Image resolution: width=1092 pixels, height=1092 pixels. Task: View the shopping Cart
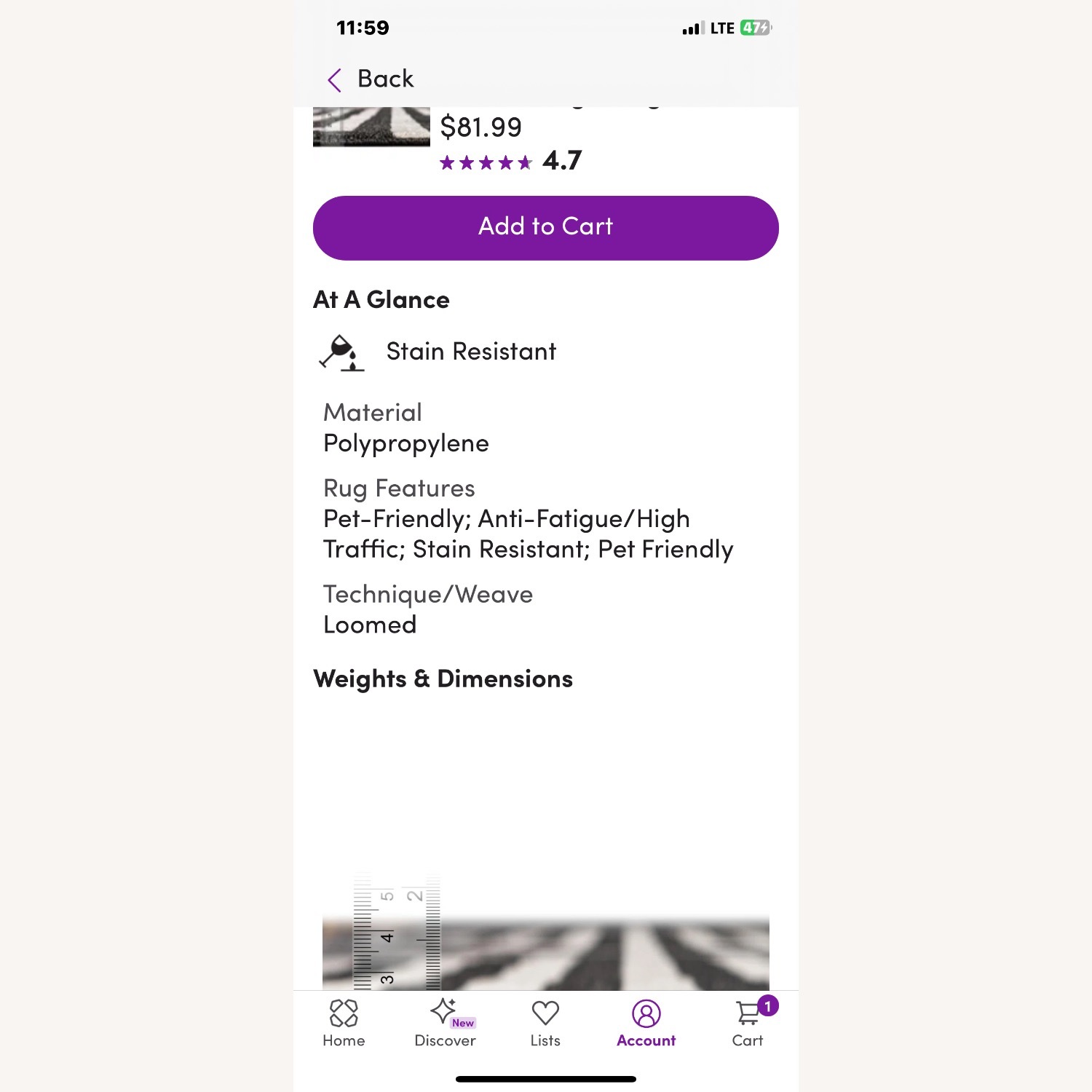748,1023
